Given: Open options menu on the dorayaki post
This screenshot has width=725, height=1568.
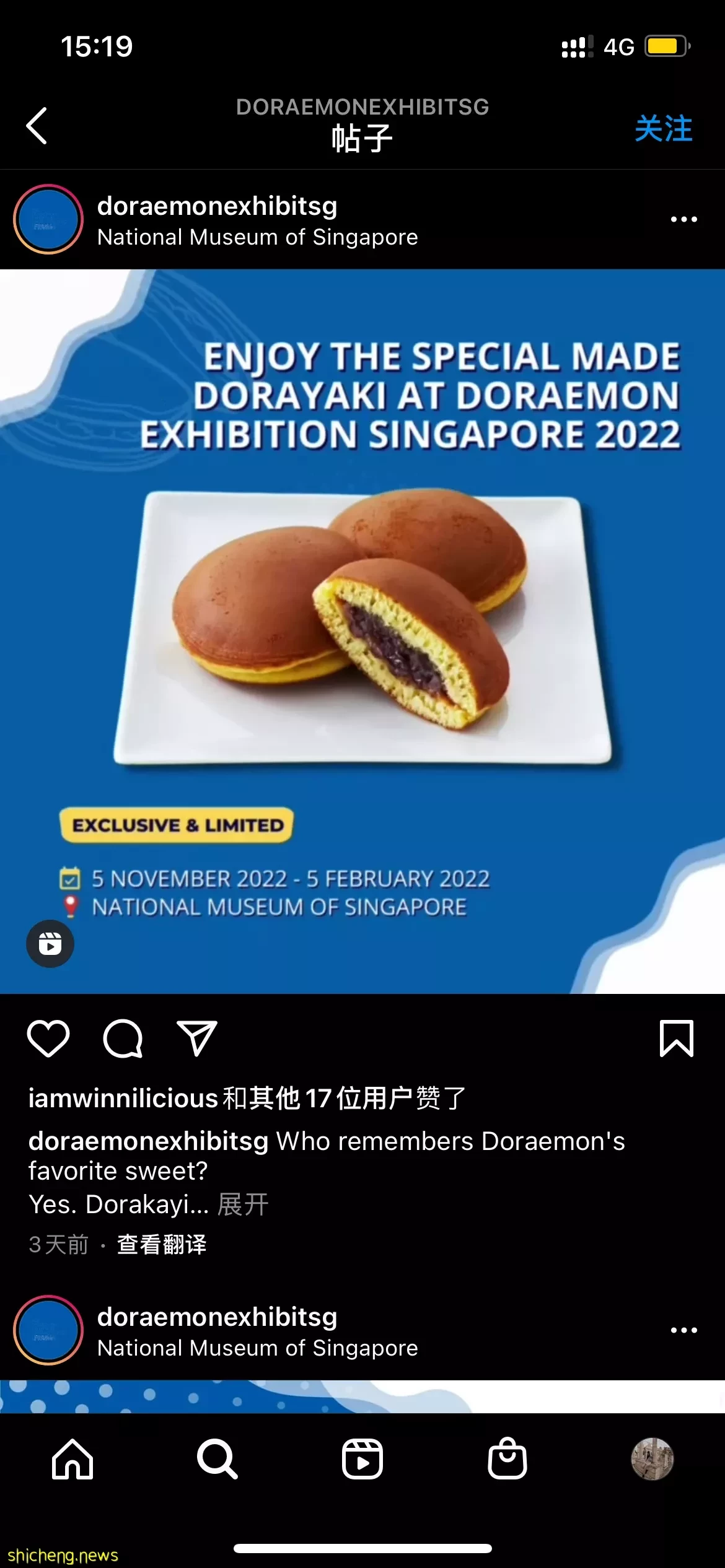Looking at the screenshot, I should point(683,219).
